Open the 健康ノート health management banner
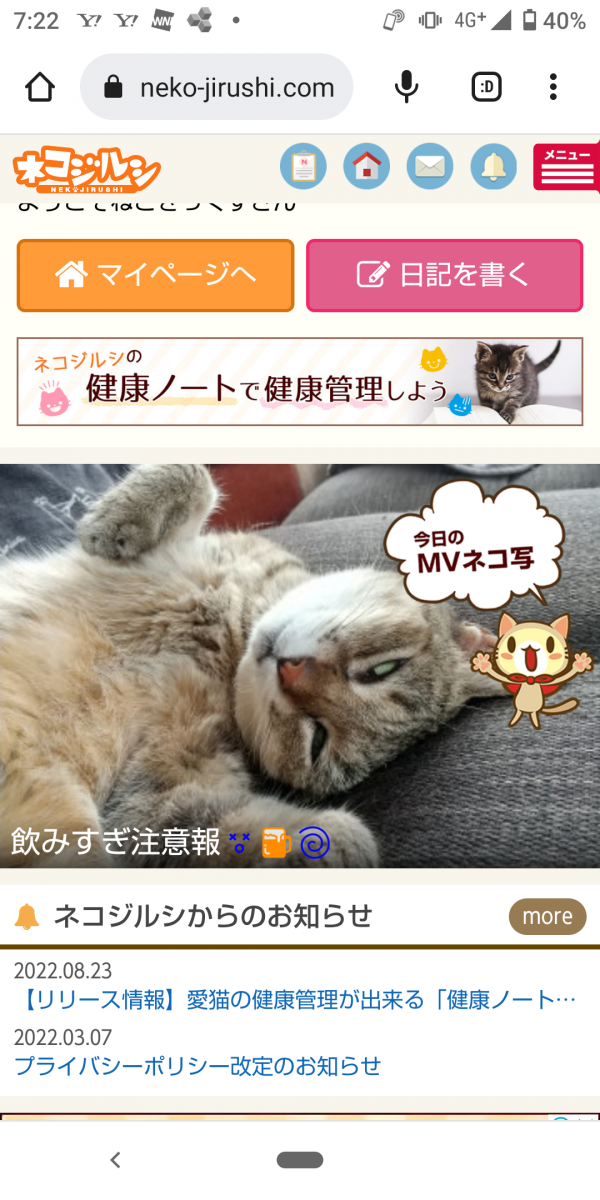 [x=299, y=382]
